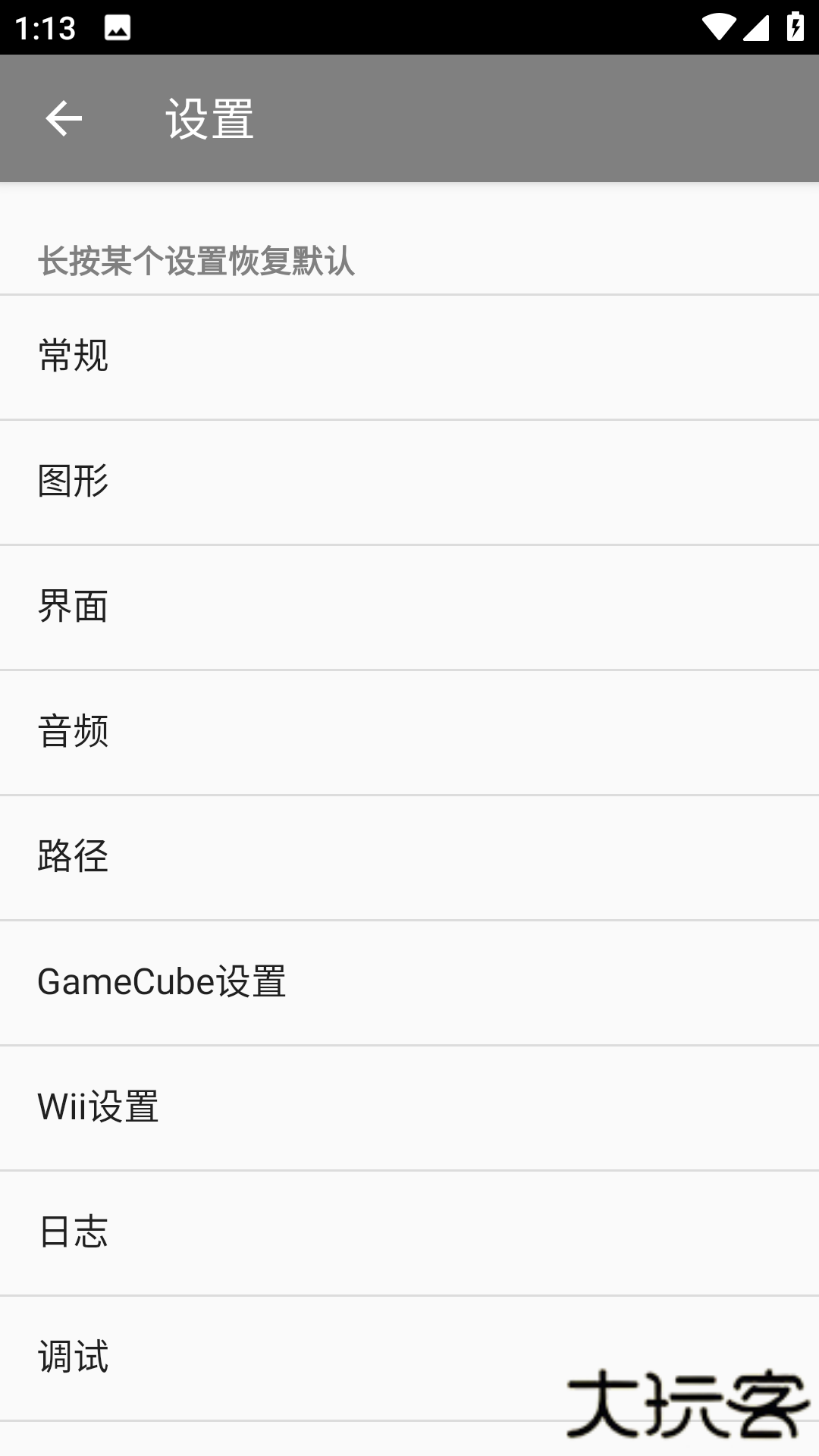Screen dimensions: 819x1456
Task: Click the back arrow in the toolbar
Action: tap(64, 118)
